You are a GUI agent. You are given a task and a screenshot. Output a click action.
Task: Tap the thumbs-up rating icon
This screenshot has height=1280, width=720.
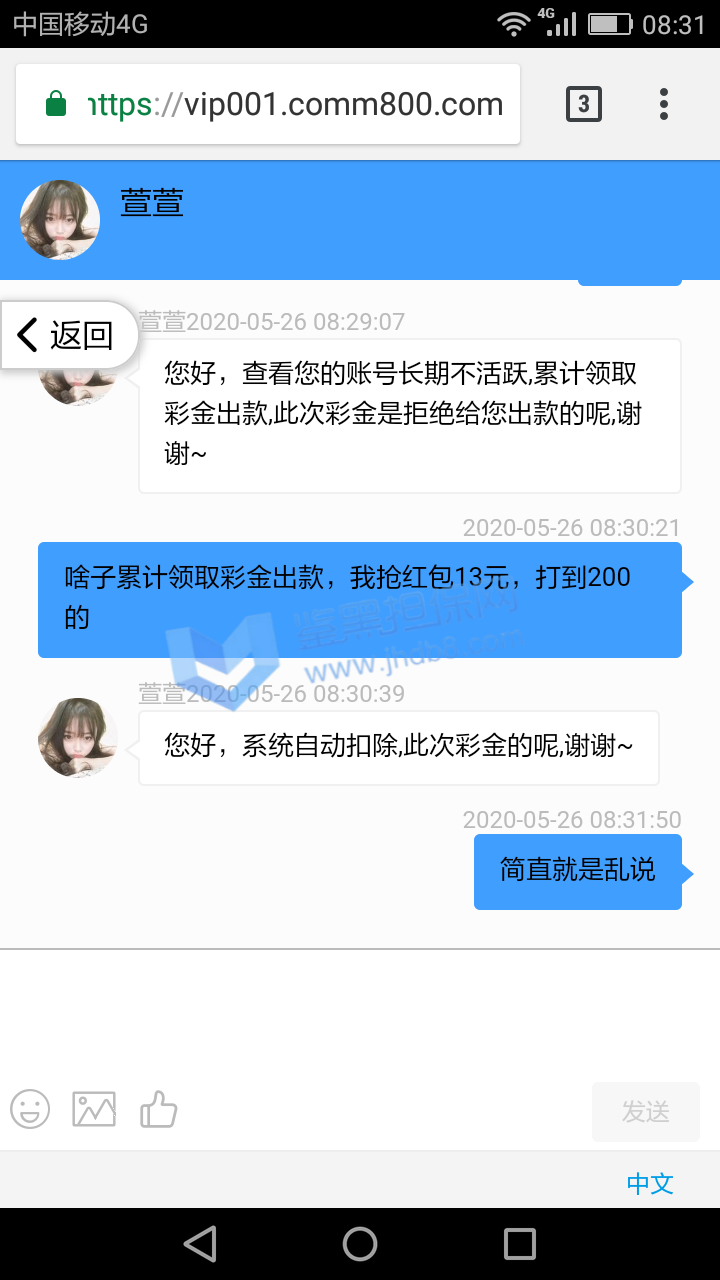(x=158, y=1109)
